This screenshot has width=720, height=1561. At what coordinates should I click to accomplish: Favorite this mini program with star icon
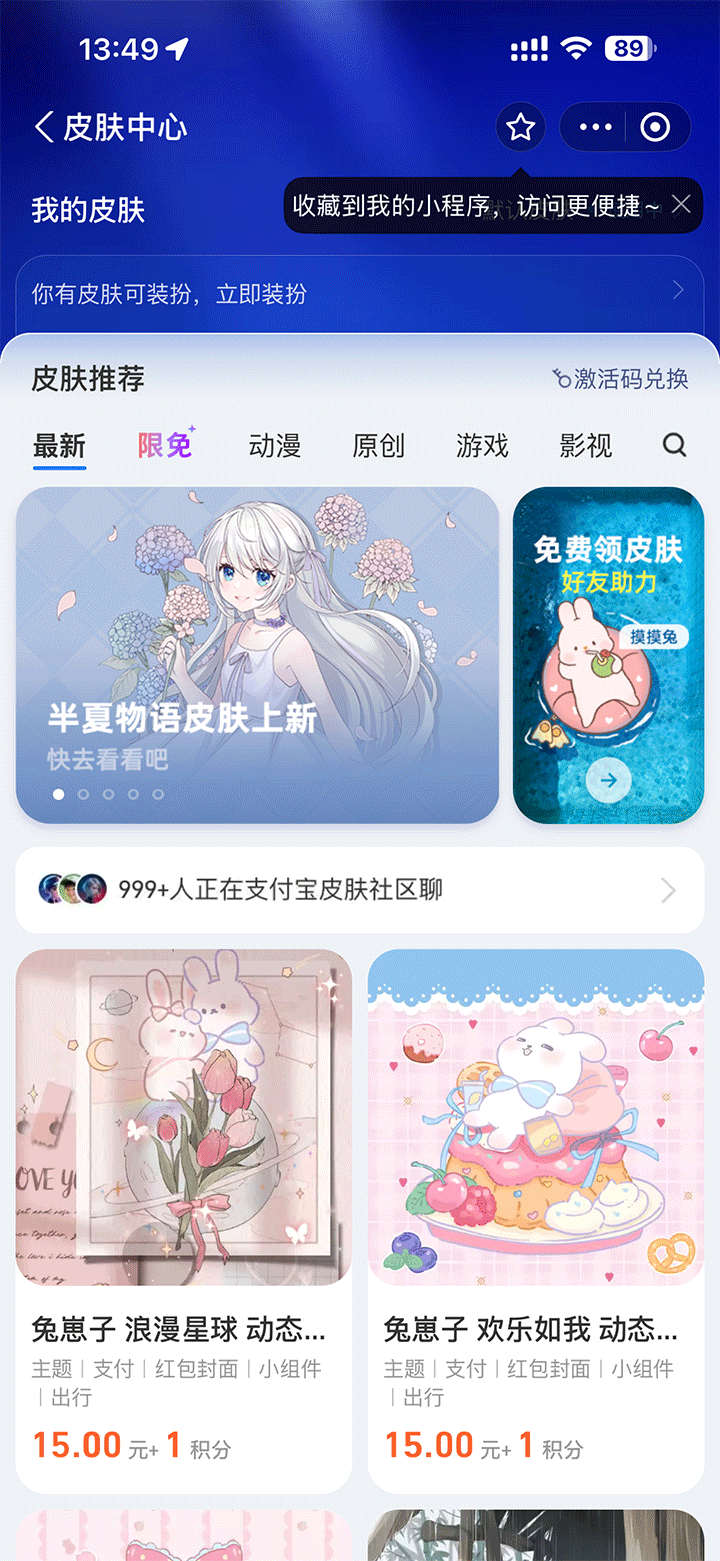coord(520,127)
